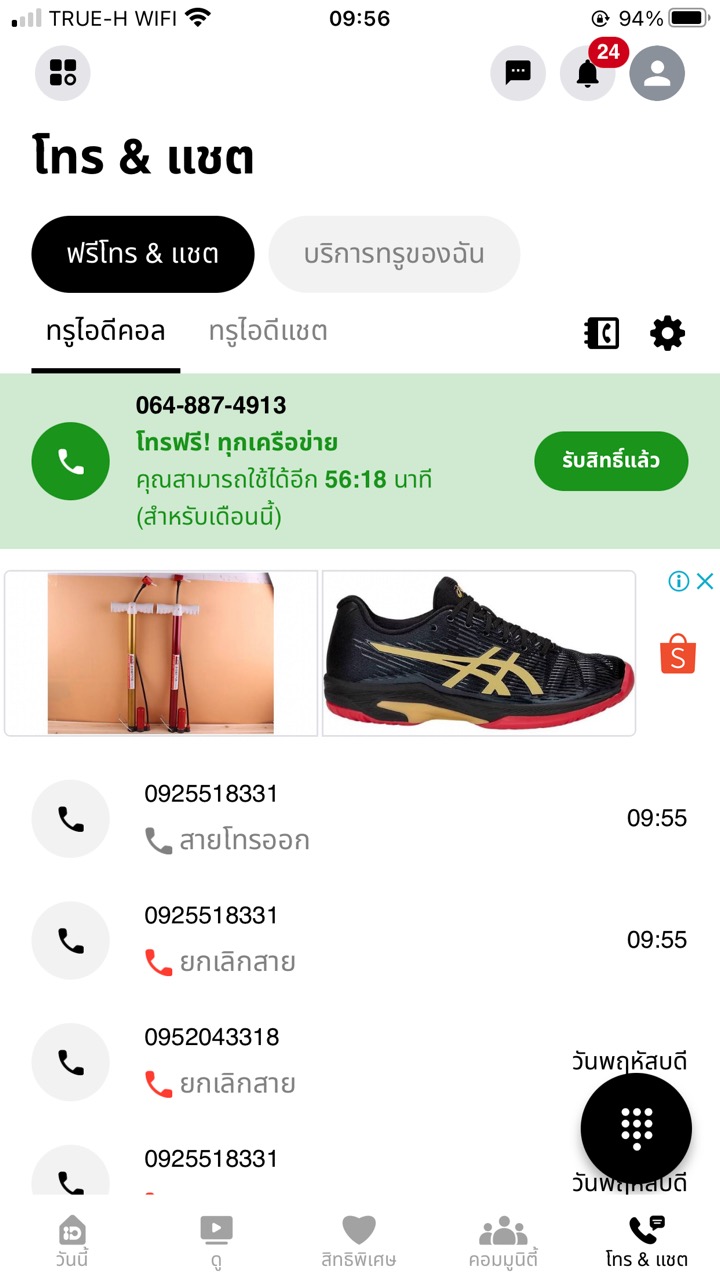Open the คอมมูนิตี้ tab
Viewport: 720px width, 1280px height.
pos(503,1242)
